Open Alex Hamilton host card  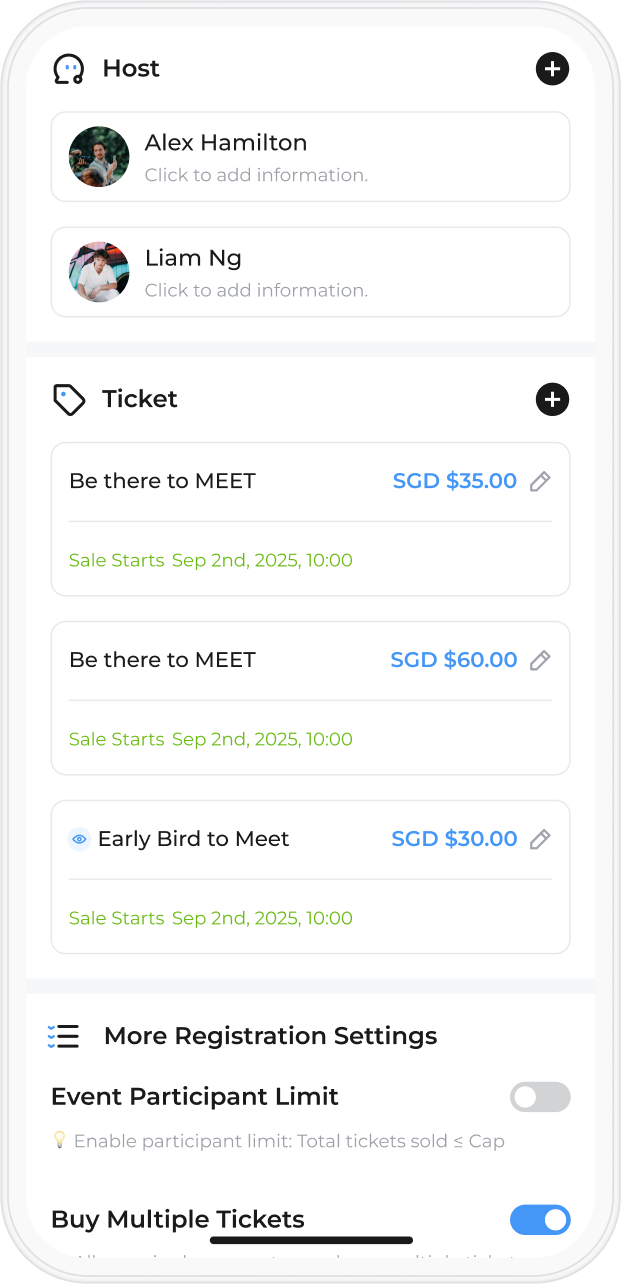click(x=310, y=157)
